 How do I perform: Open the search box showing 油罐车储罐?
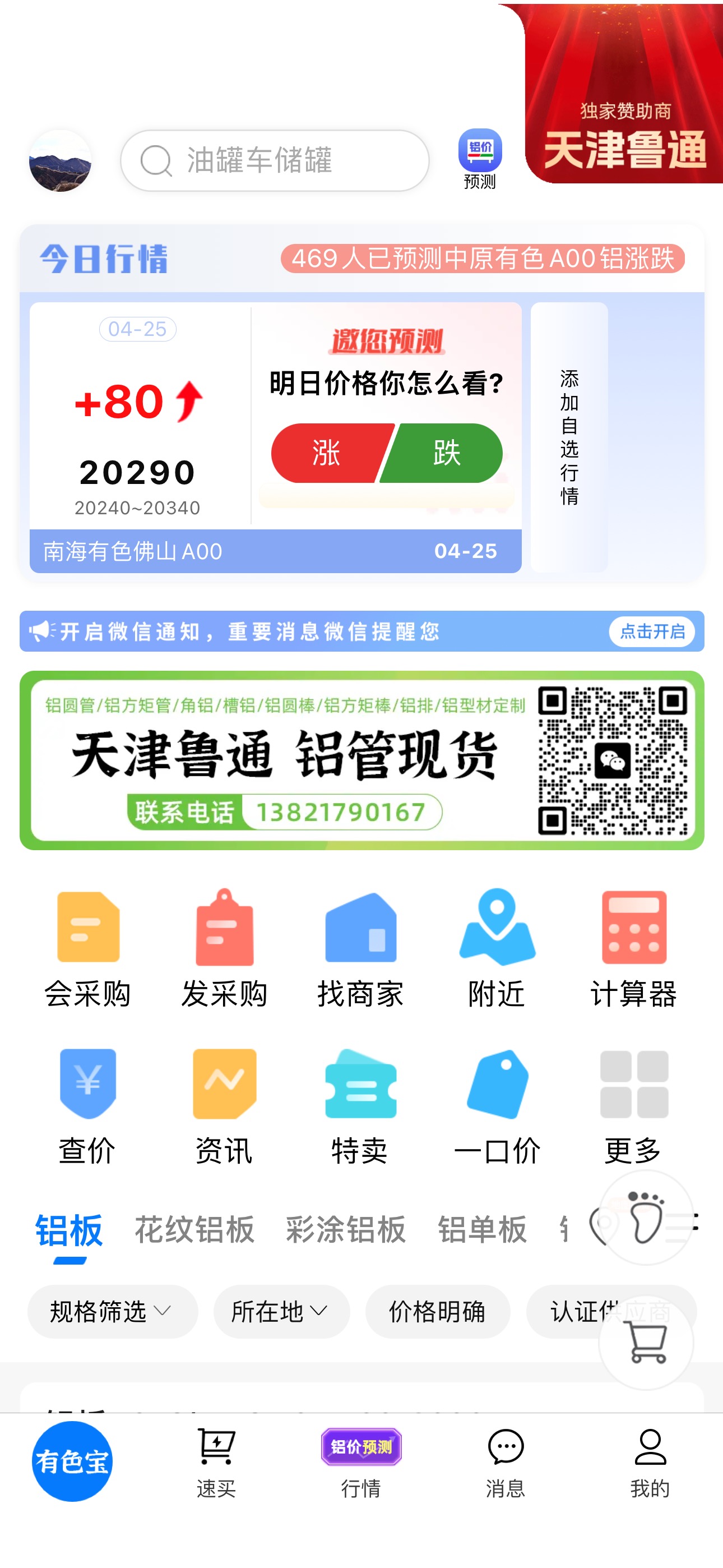[275, 161]
